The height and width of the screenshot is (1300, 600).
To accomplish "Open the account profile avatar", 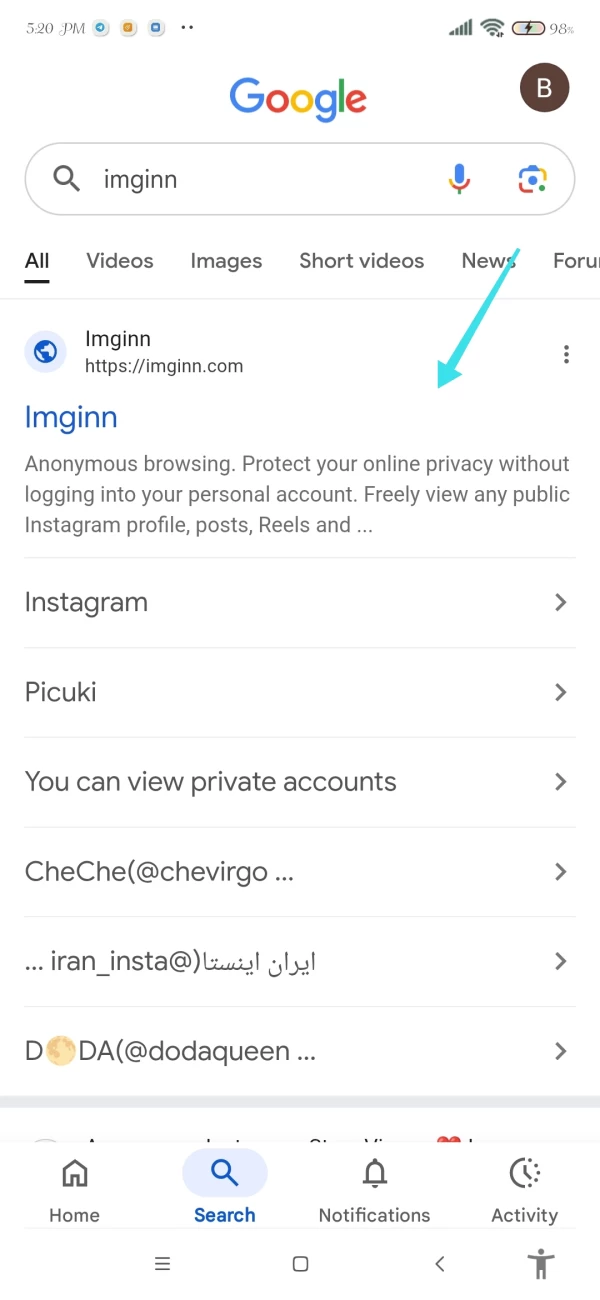I will click(544, 88).
